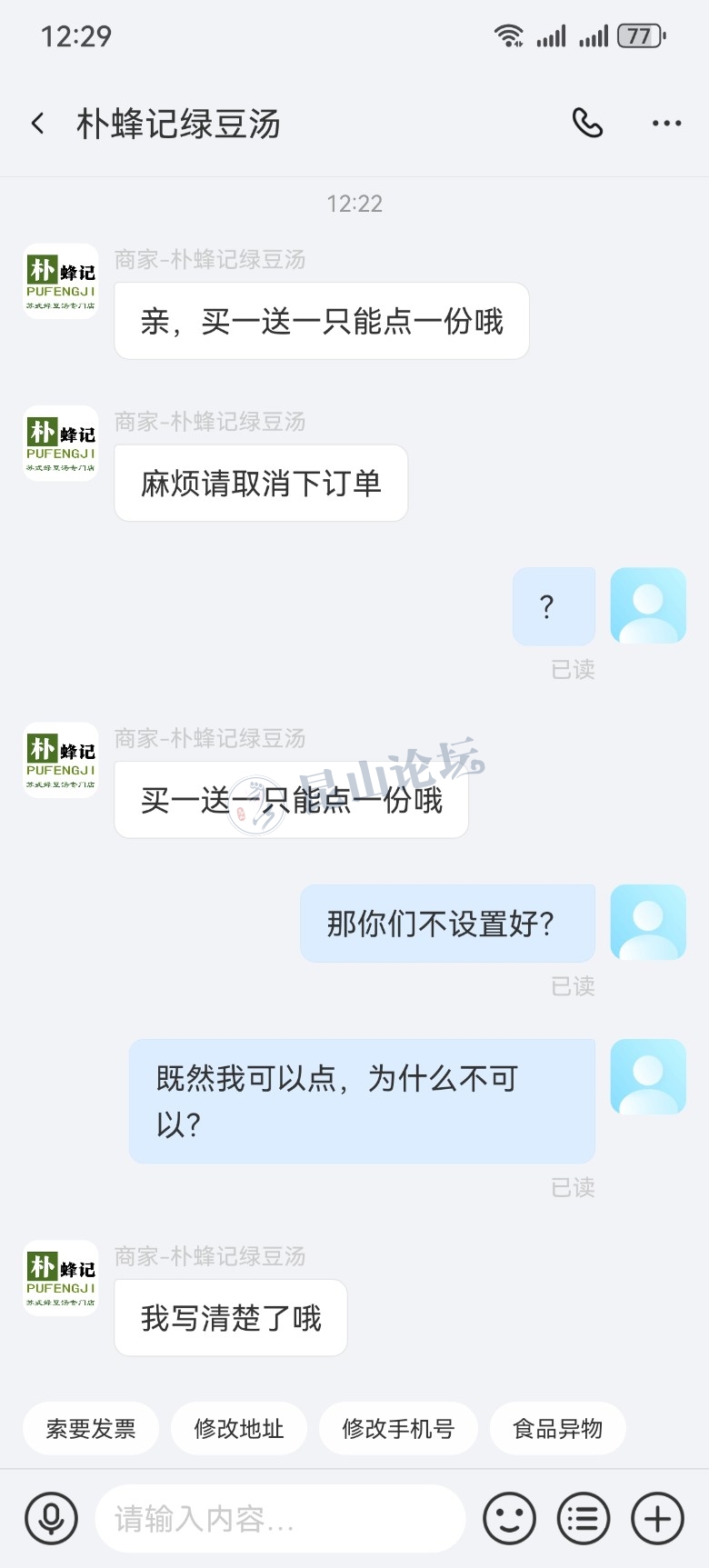Select the 索要发票 quick reply chip
The height and width of the screenshot is (1568, 709).
coord(91,1429)
